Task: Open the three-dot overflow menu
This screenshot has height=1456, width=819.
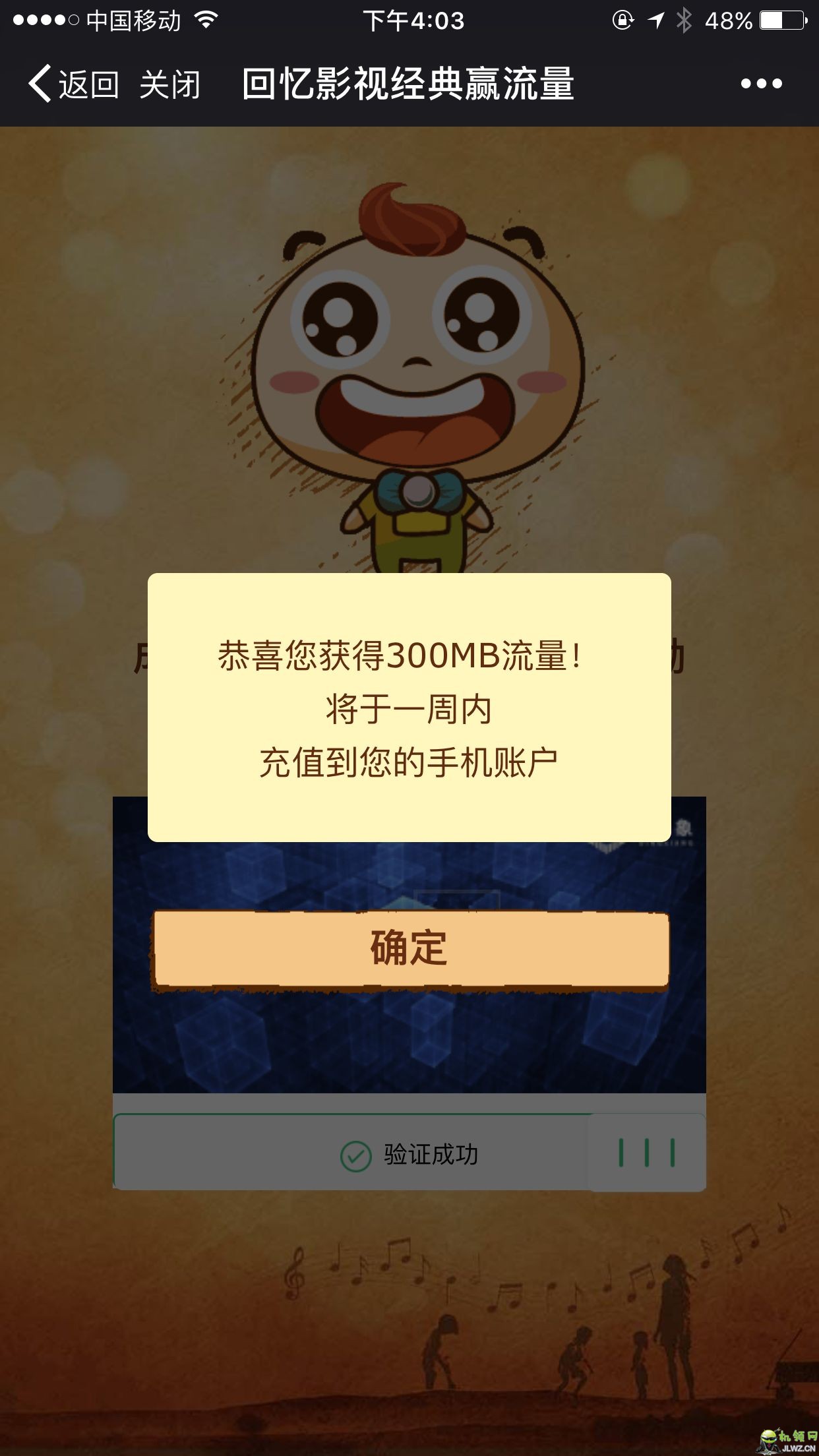Action: [x=761, y=84]
